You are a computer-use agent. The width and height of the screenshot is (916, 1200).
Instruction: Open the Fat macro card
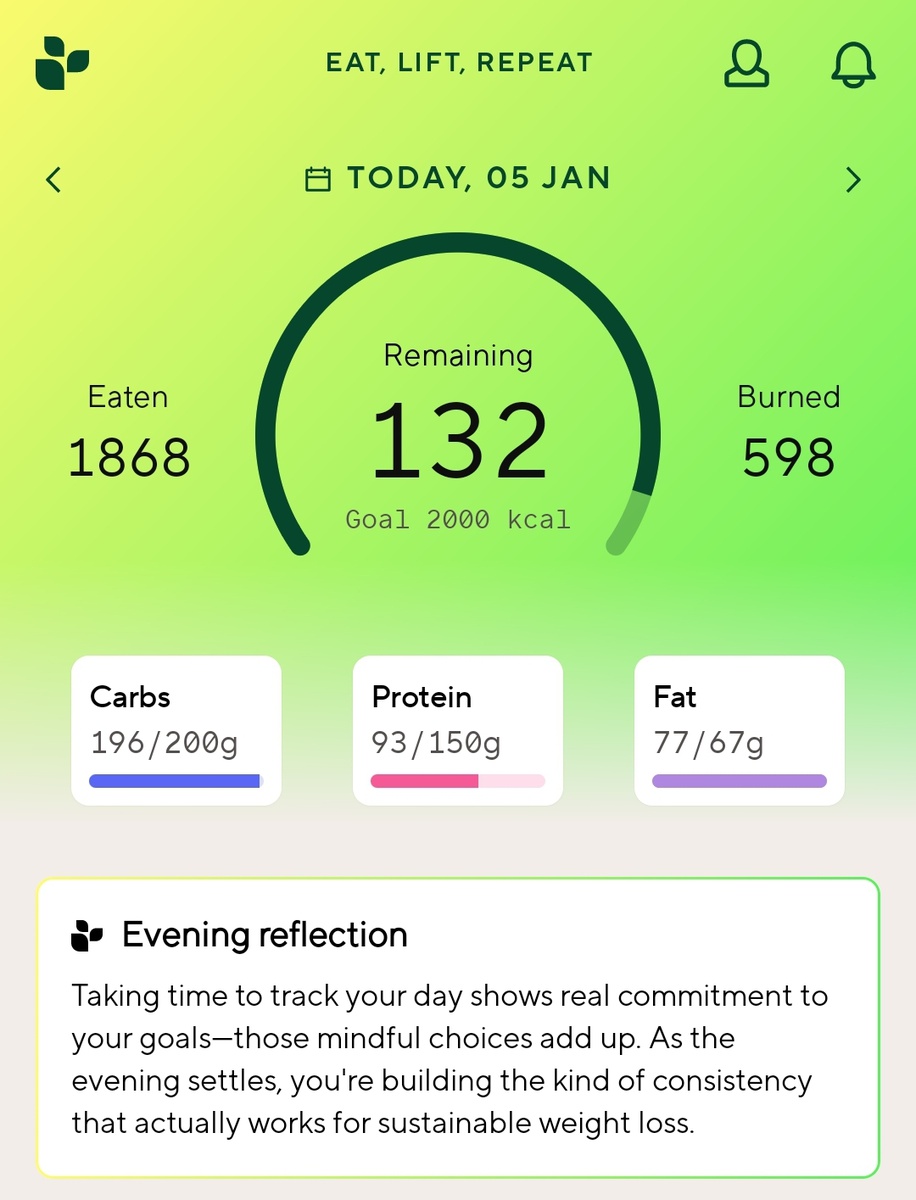739,730
